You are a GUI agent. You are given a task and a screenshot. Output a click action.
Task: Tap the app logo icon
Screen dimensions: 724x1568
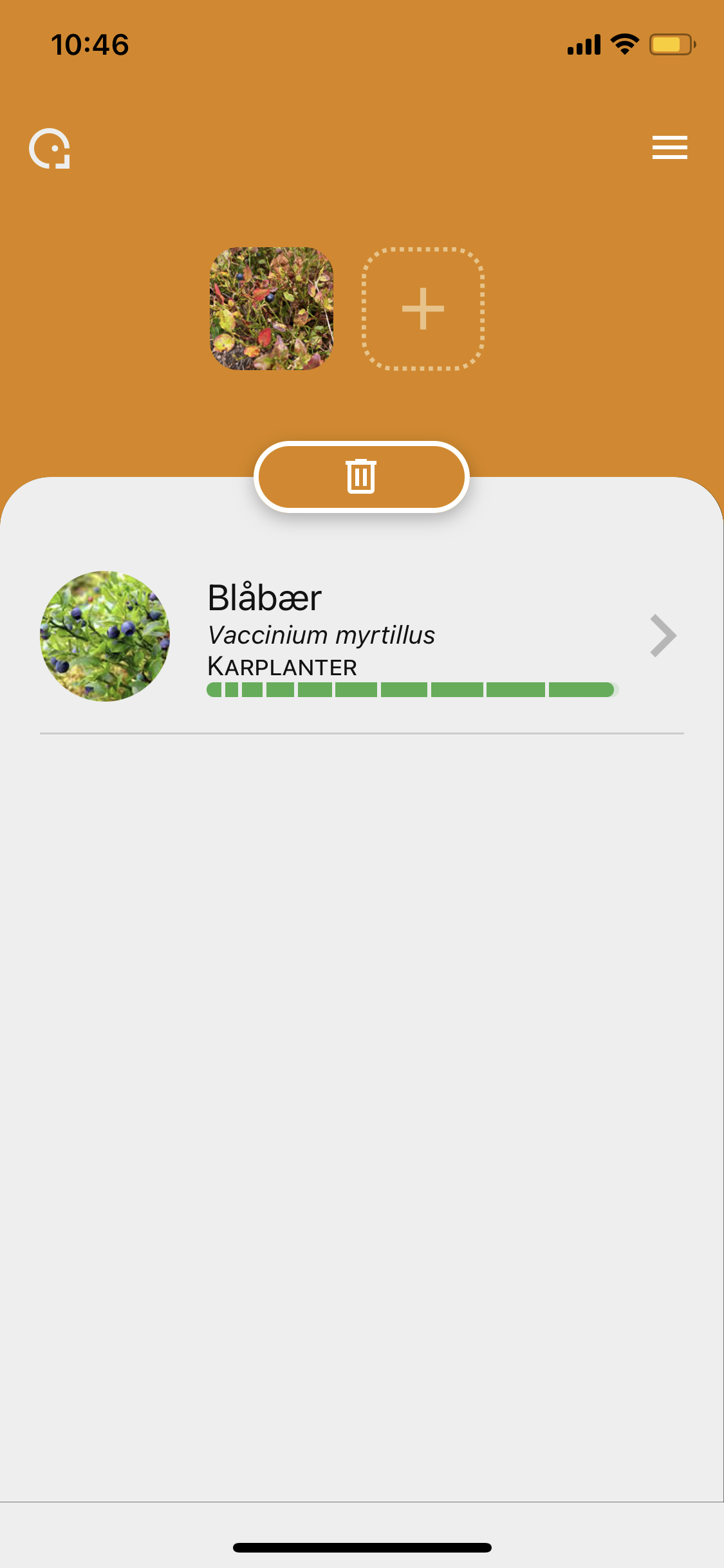50,149
